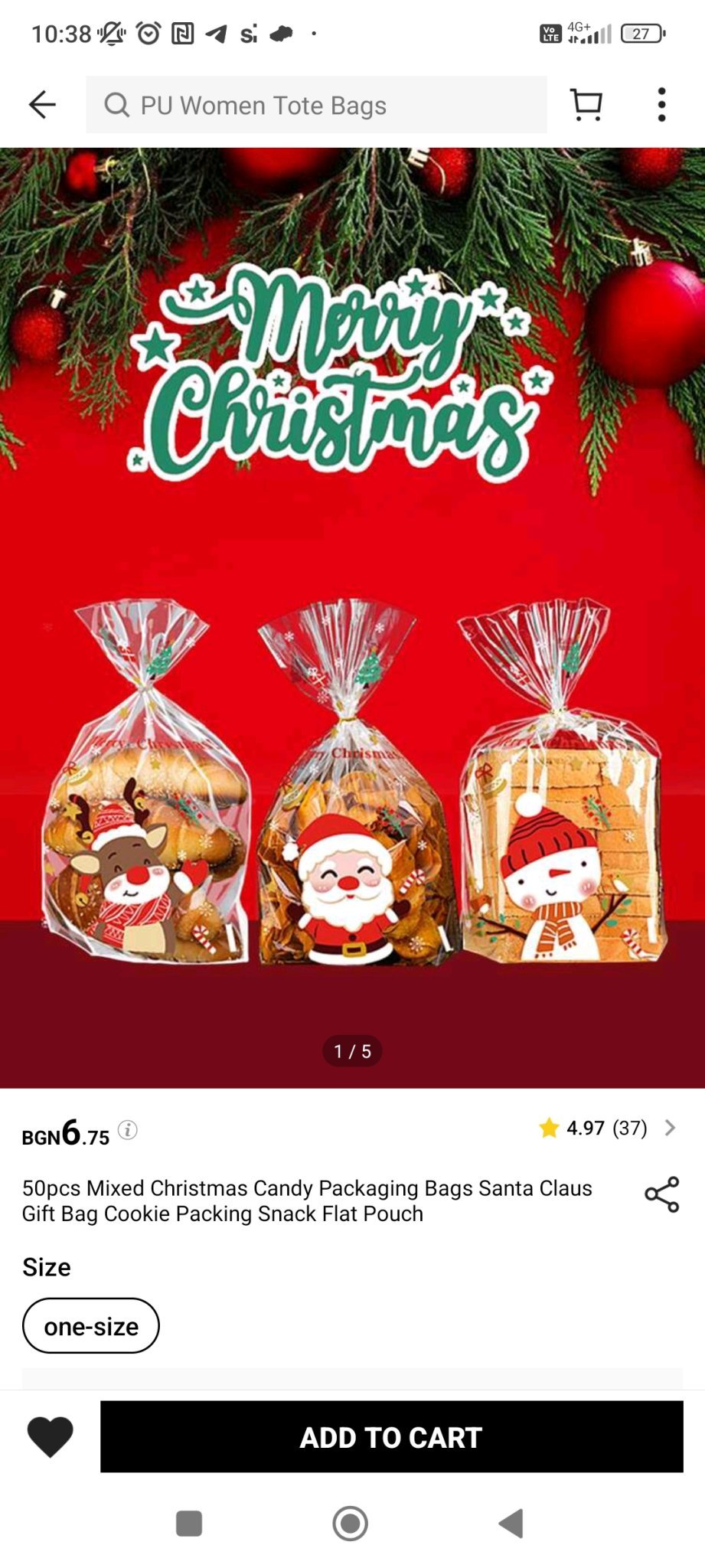Open recent apps from navigation bar
This screenshot has height=1568, width=705.
pyautogui.click(x=189, y=1523)
